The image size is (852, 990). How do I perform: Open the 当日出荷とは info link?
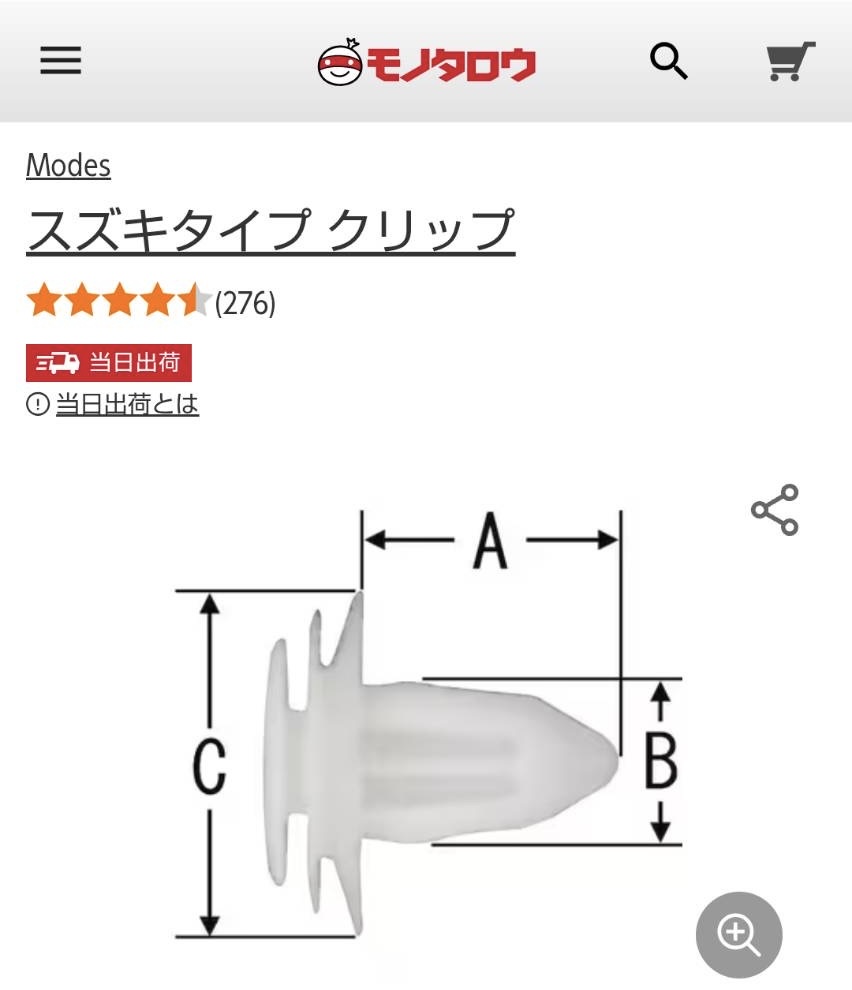point(127,404)
